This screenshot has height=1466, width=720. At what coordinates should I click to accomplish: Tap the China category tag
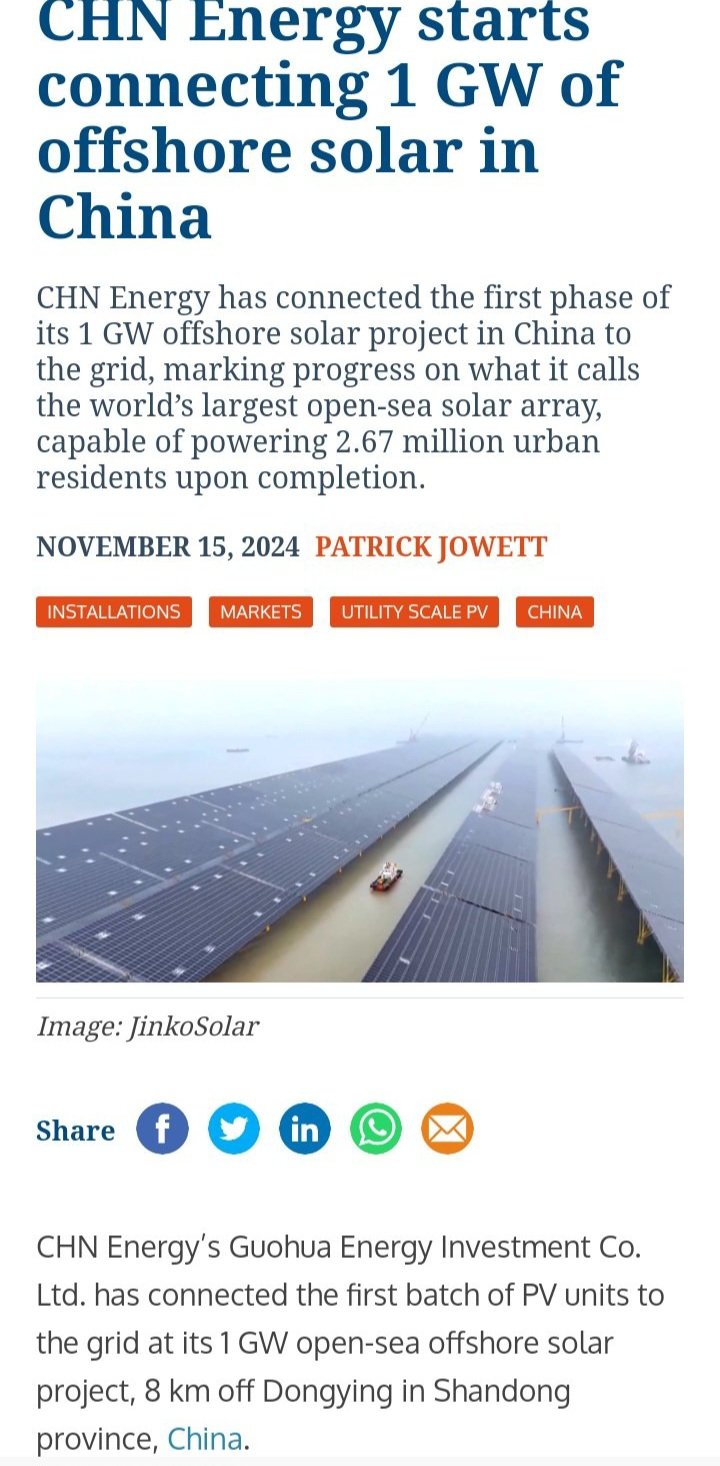click(555, 612)
